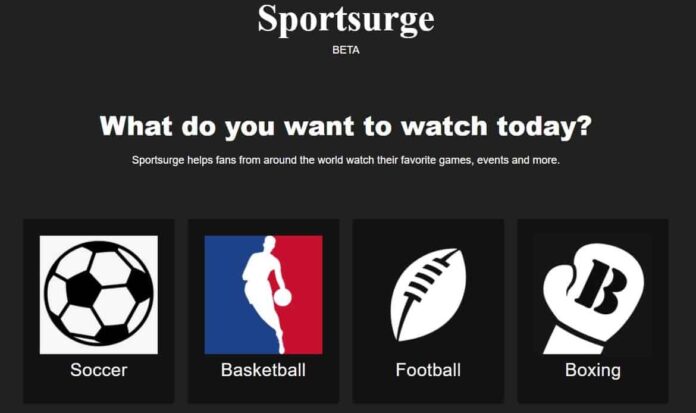Select the Basketball category card
This screenshot has width=696, height=413.
pos(263,300)
